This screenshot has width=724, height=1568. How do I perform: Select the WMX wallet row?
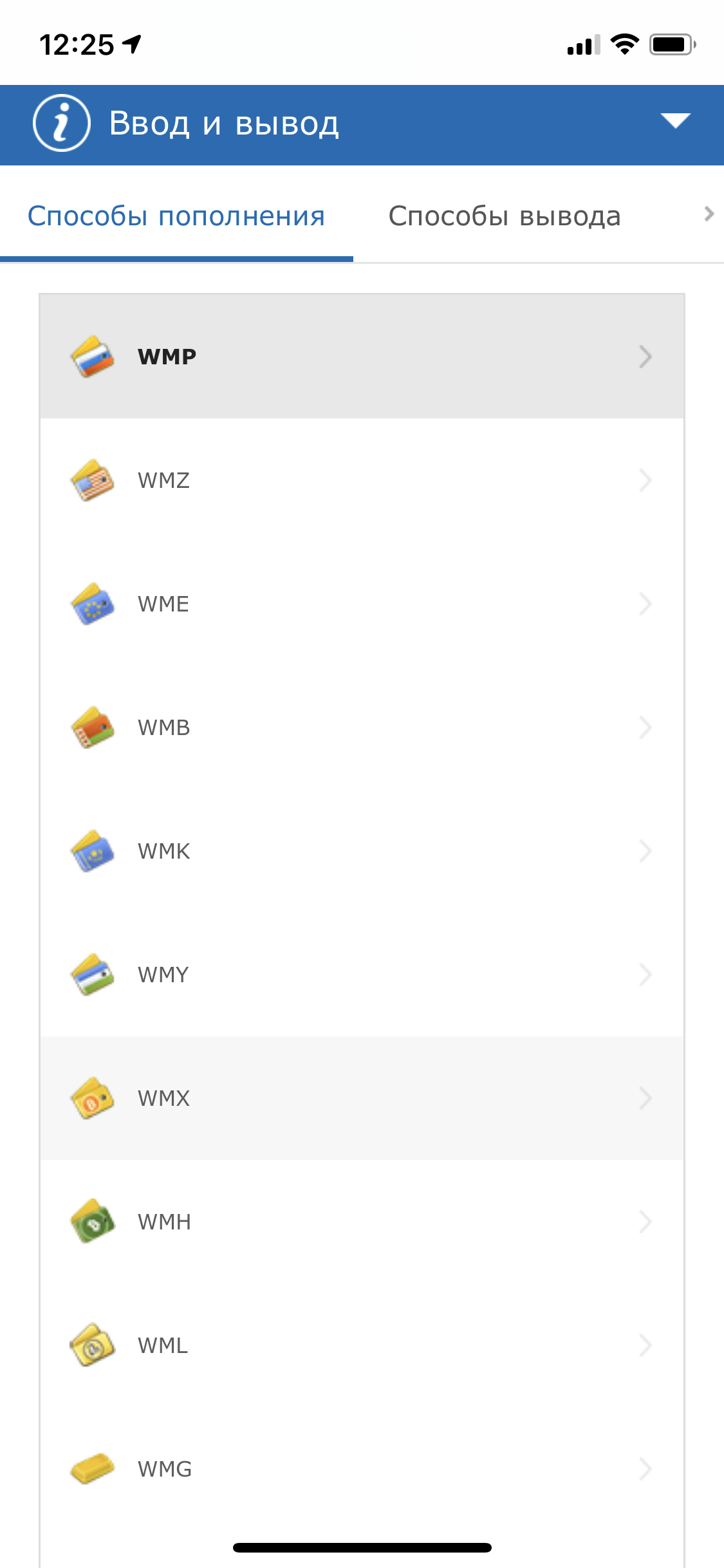tap(361, 1098)
